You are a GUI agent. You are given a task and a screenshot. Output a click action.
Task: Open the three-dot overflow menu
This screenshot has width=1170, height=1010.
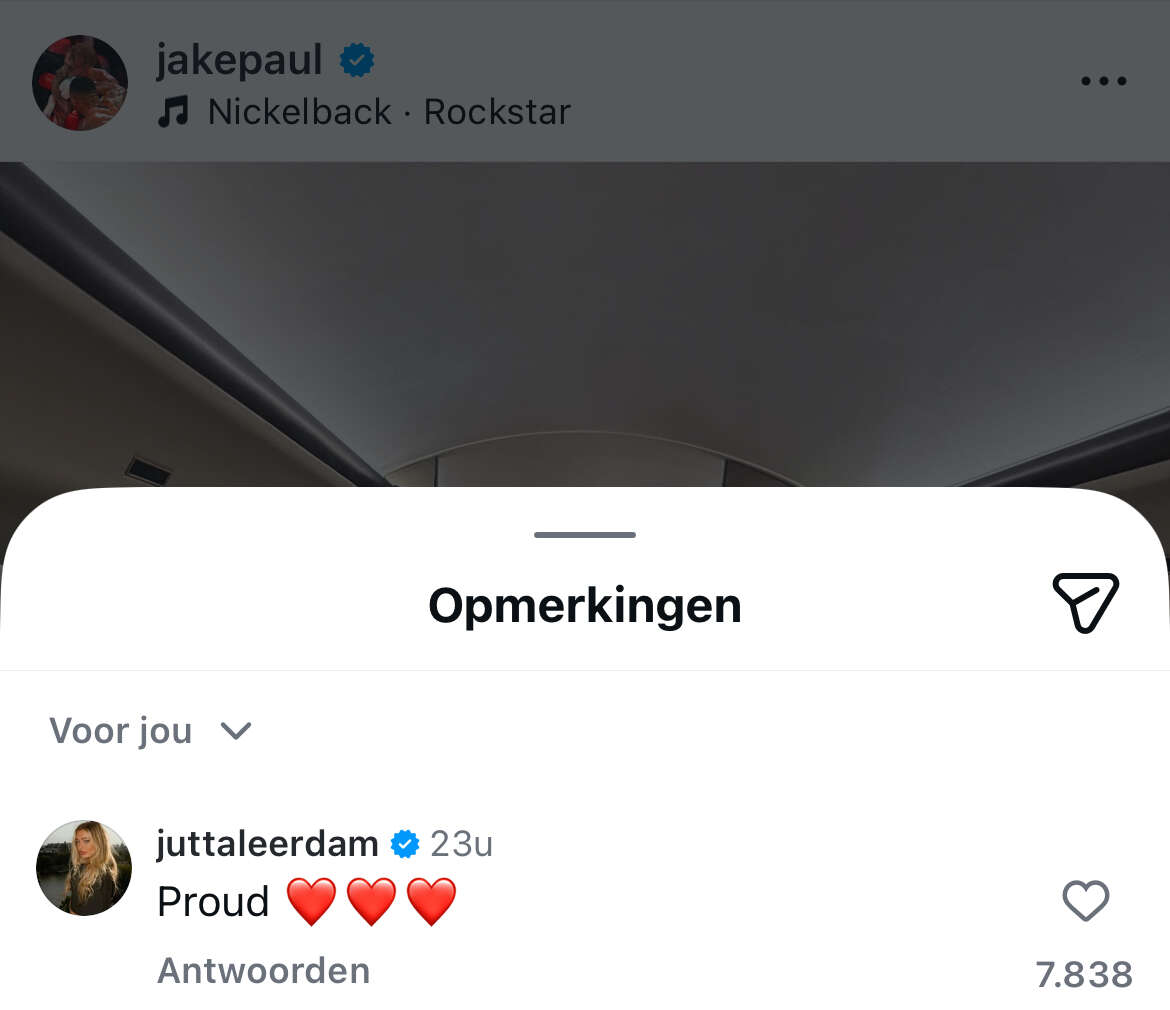pos(1104,81)
